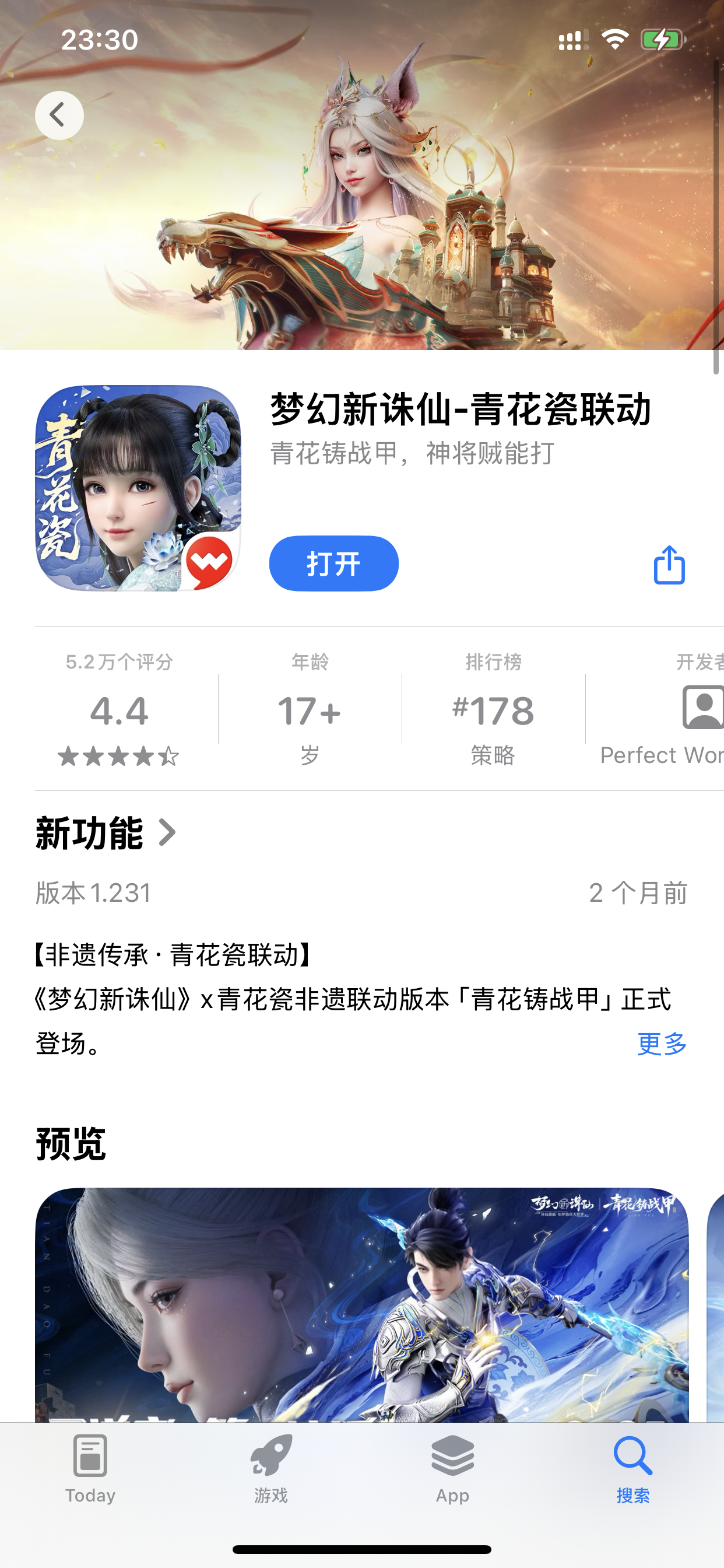The width and height of the screenshot is (724, 1568).
Task: Select the 搜索 tab
Action: coord(632,1468)
